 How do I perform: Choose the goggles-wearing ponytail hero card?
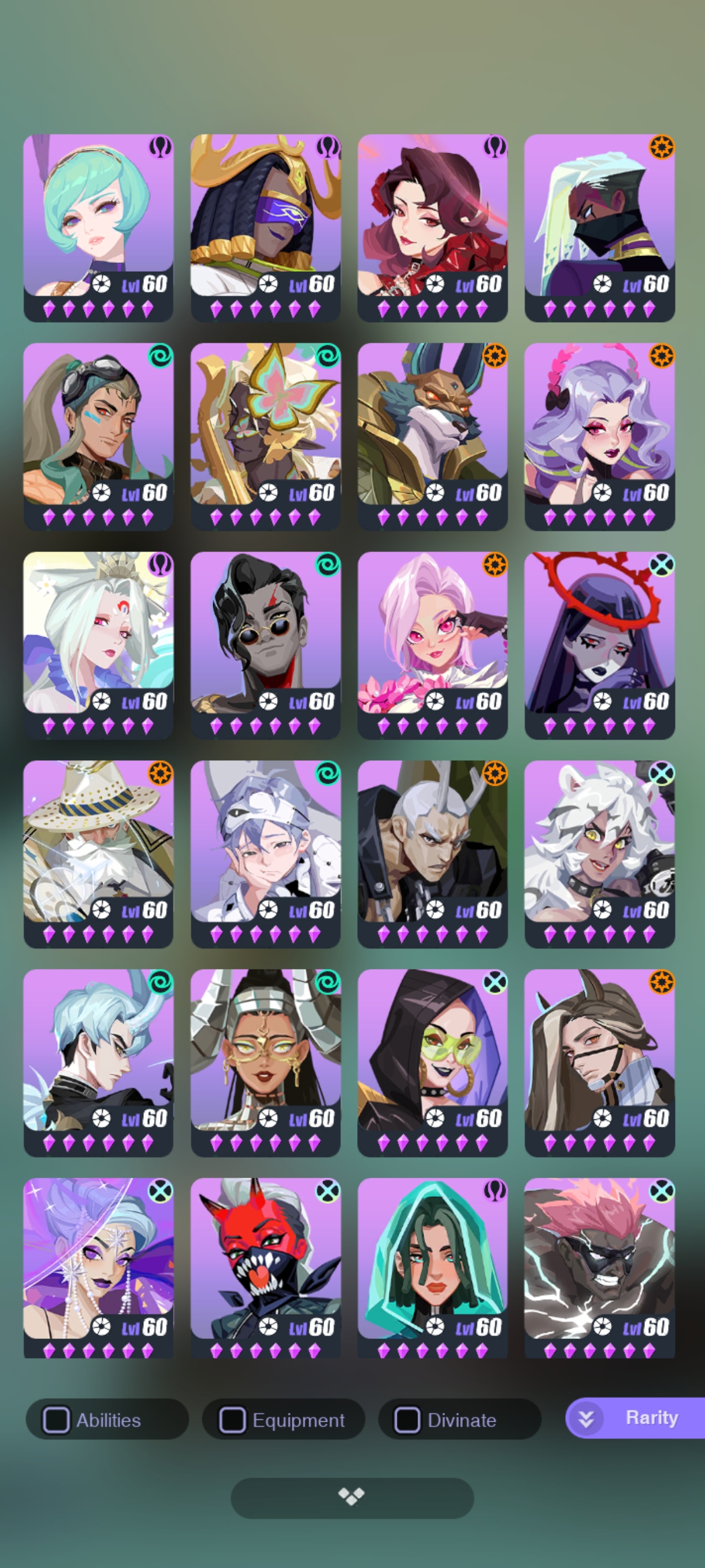coord(99,437)
